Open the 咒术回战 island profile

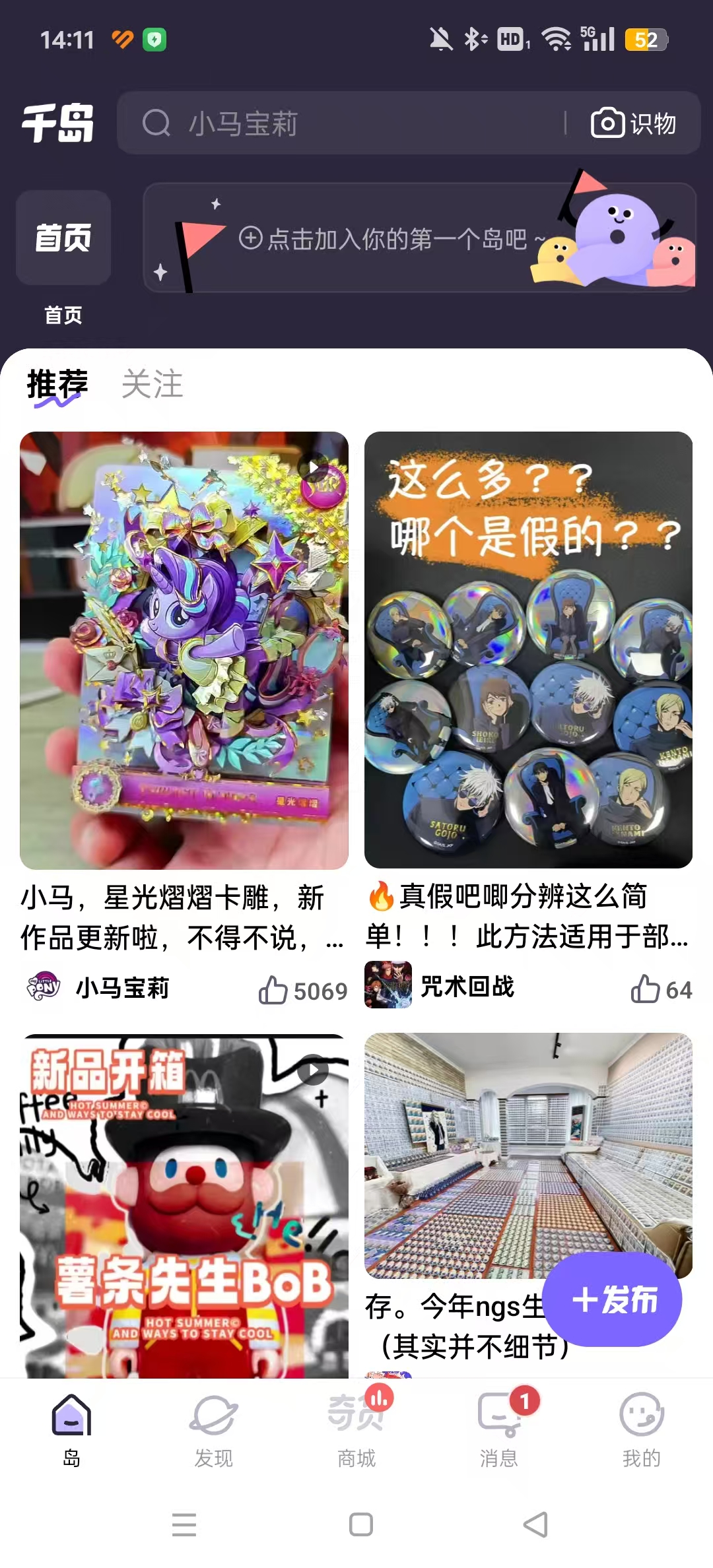[441, 987]
